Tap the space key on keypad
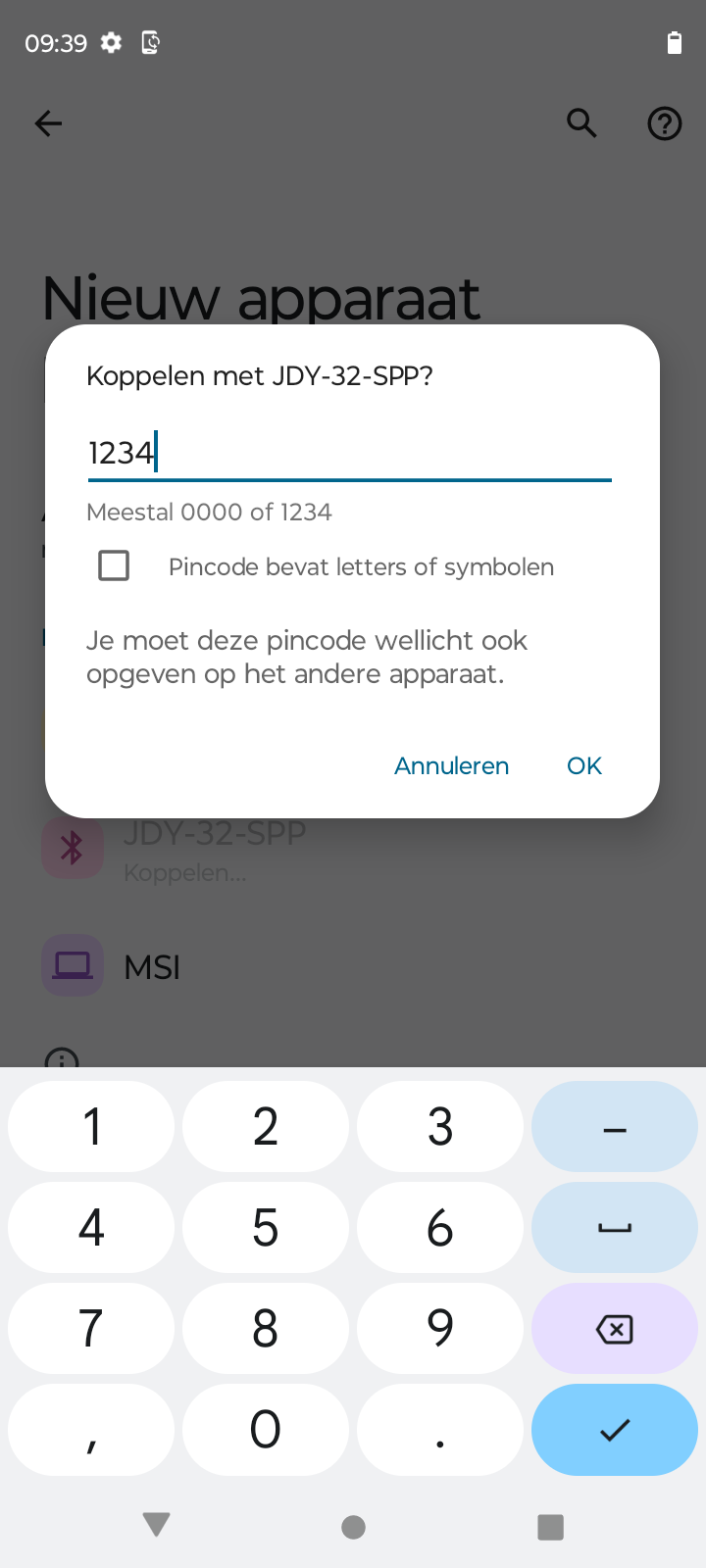Screen dimensions: 706x1568 pos(614,1227)
